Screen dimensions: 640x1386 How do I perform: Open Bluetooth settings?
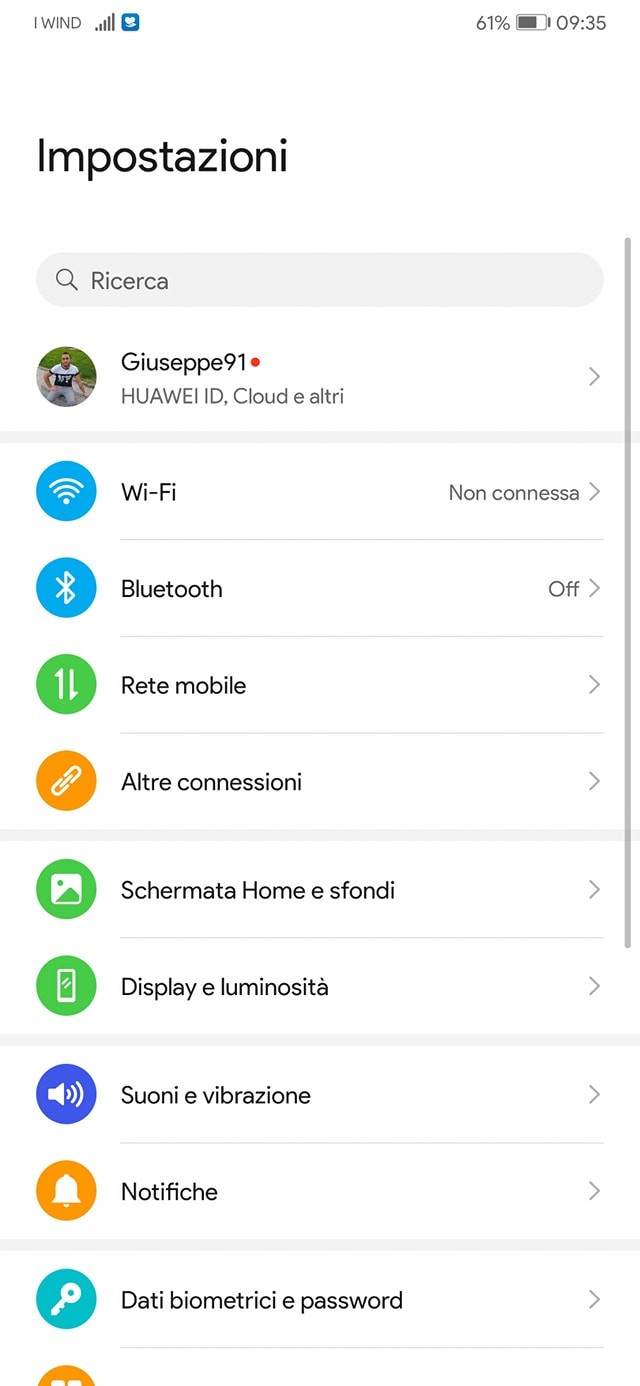point(320,588)
